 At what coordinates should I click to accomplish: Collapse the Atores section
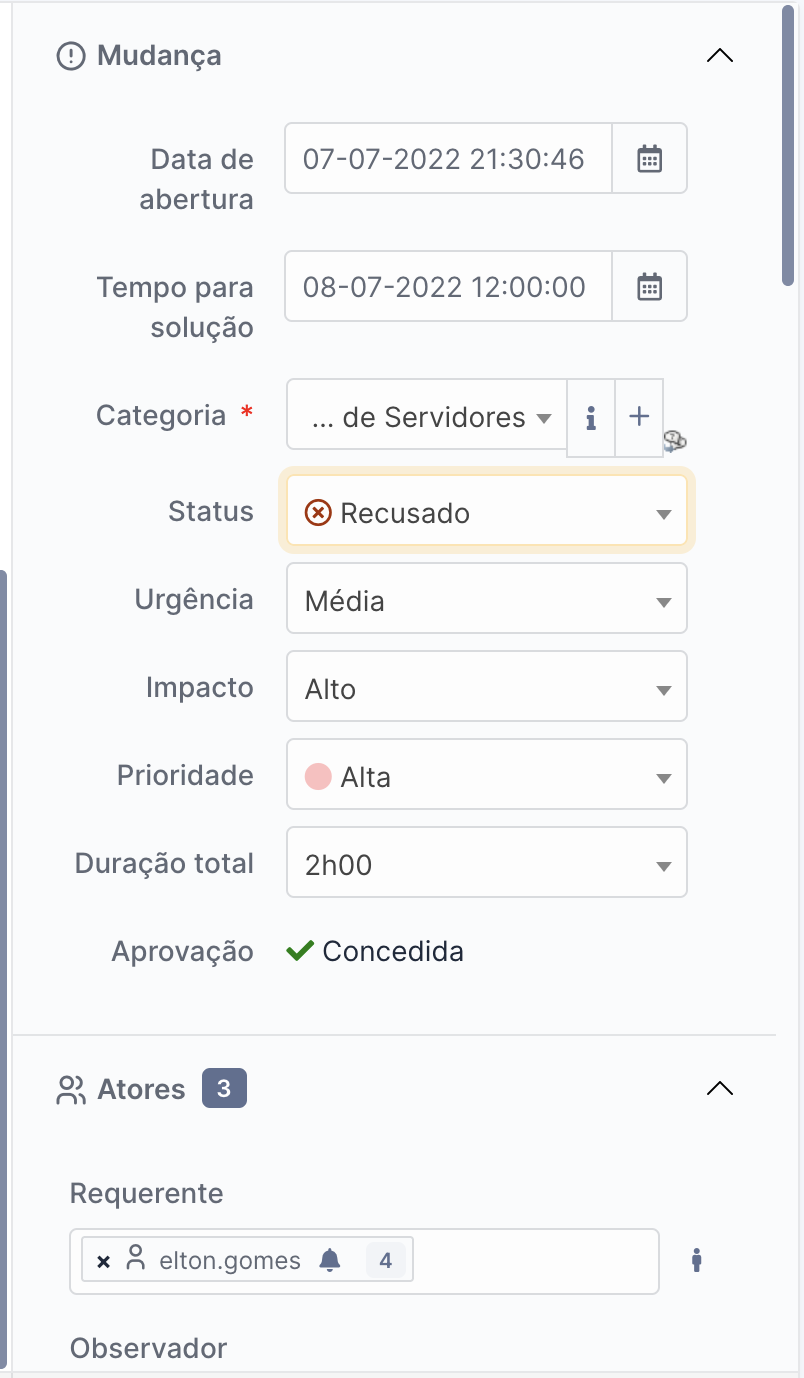719,1089
